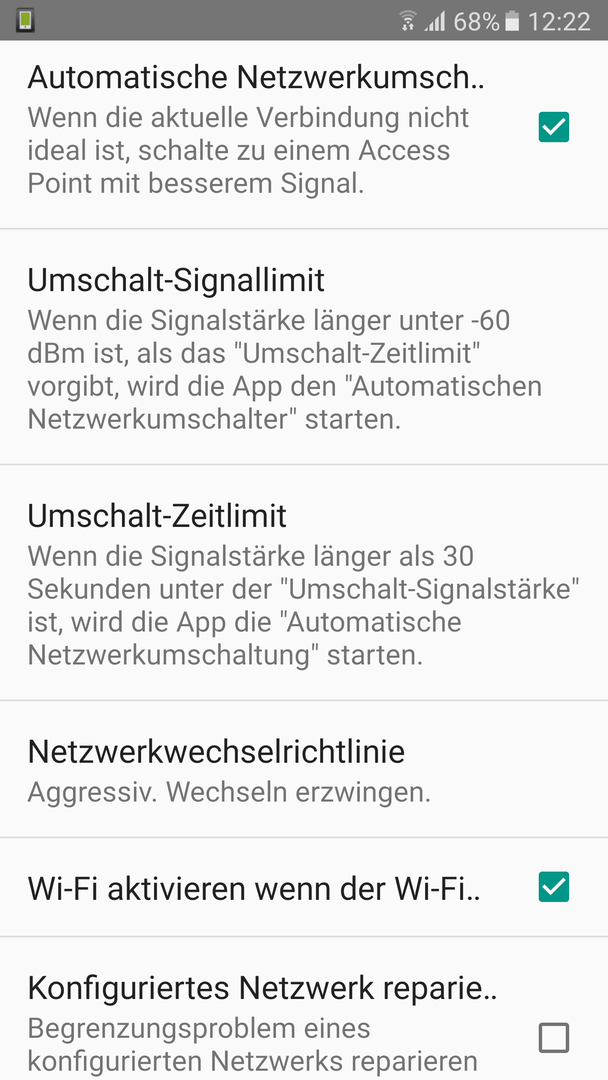Image resolution: width=608 pixels, height=1080 pixels.
Task: Open Netzwerkwechselrichtlinie options
Action: click(x=304, y=769)
